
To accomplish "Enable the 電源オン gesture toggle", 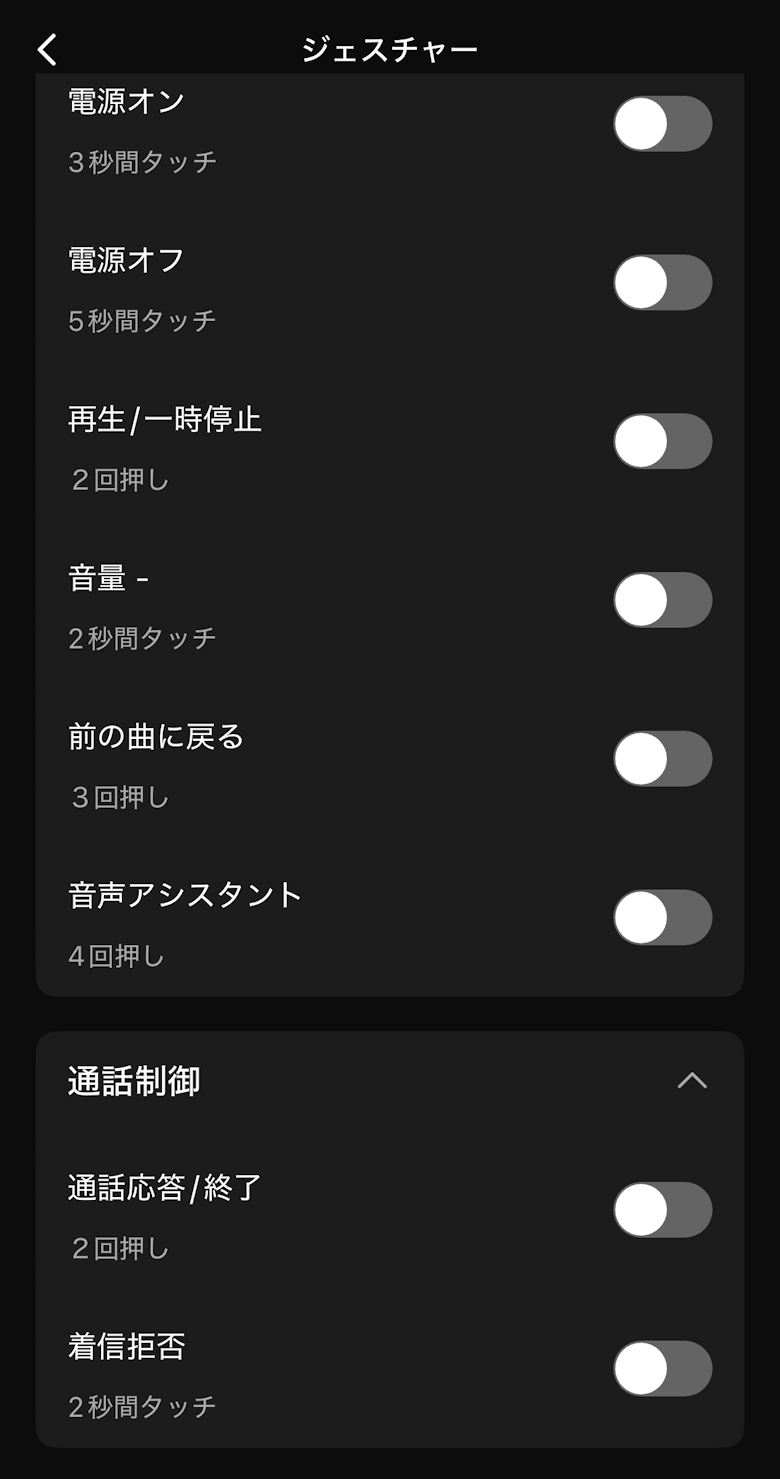I will 662,124.
